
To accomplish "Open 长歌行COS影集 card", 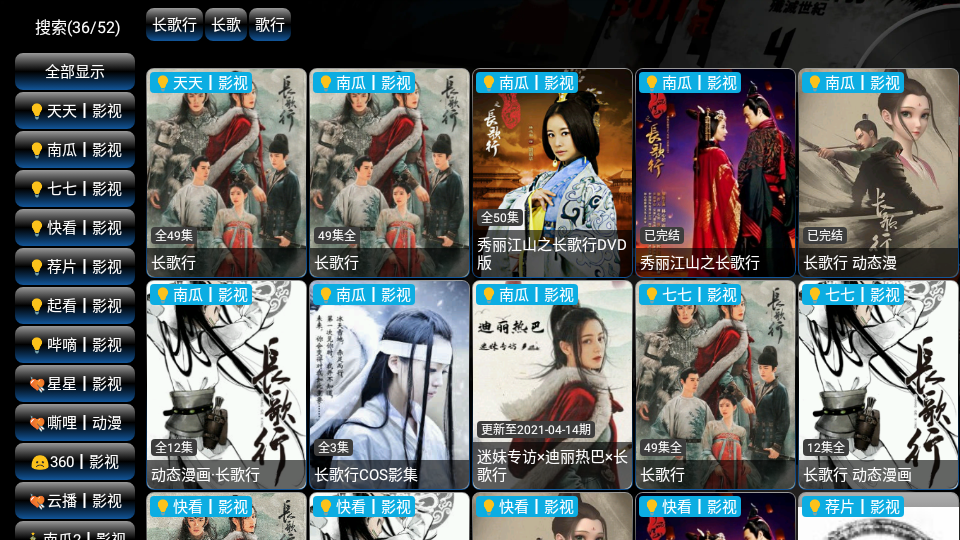I will tap(389, 384).
